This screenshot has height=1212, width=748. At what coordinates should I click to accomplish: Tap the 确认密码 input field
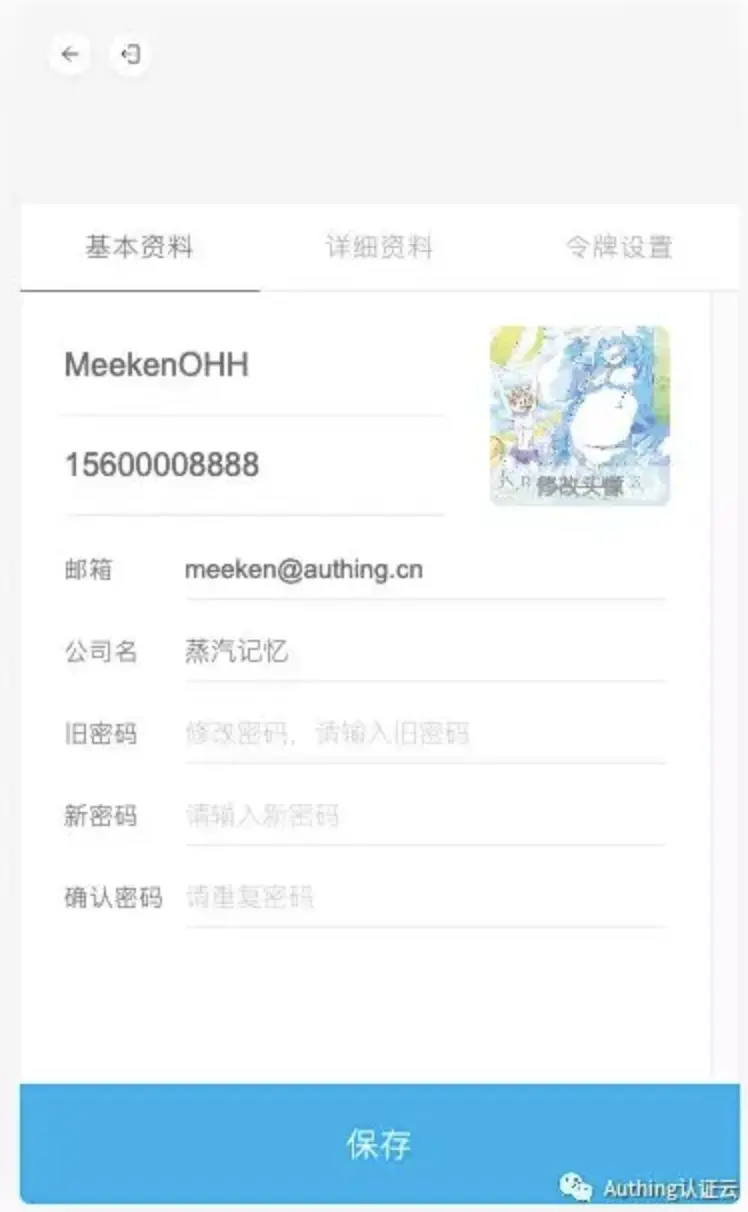(424, 897)
